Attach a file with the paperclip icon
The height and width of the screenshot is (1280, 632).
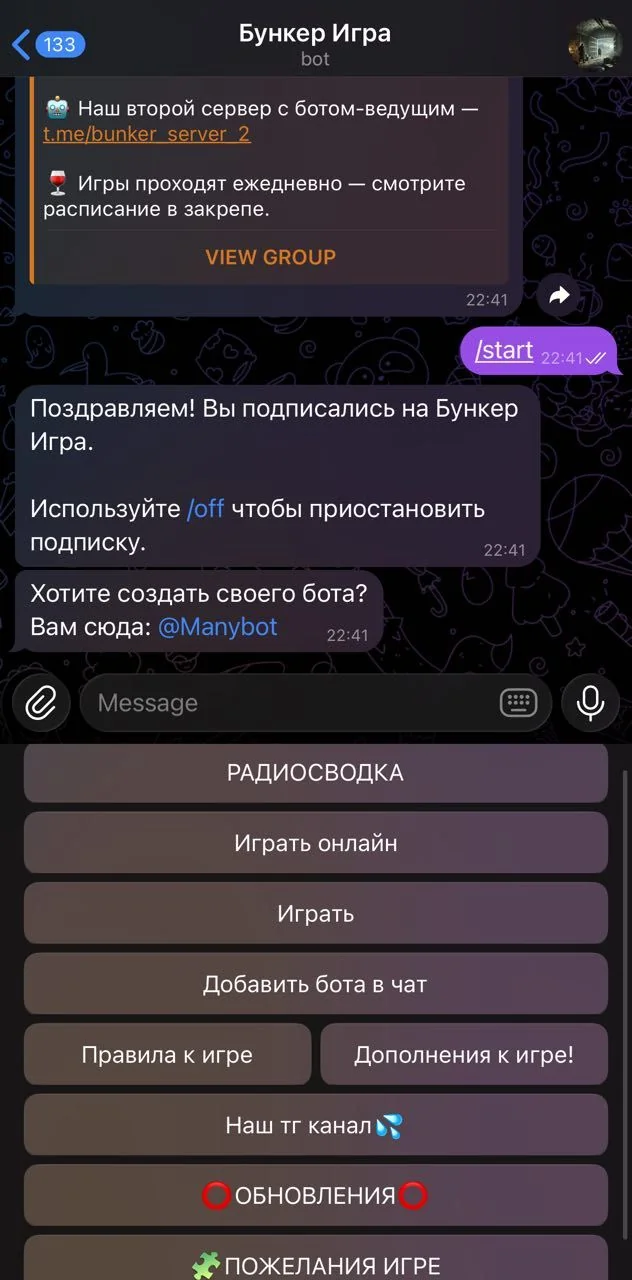coord(41,703)
